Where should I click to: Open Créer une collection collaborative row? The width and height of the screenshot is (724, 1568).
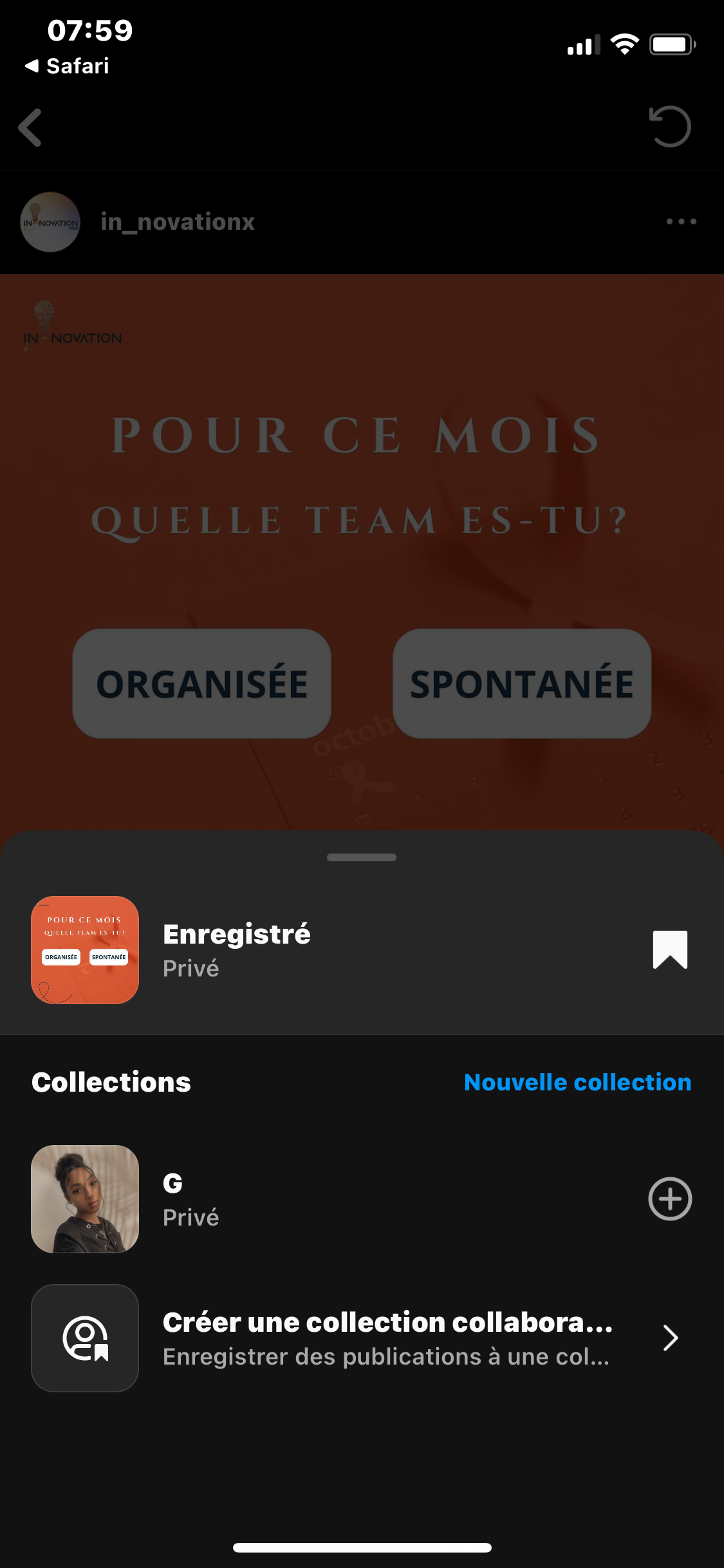pyautogui.click(x=386, y=1338)
